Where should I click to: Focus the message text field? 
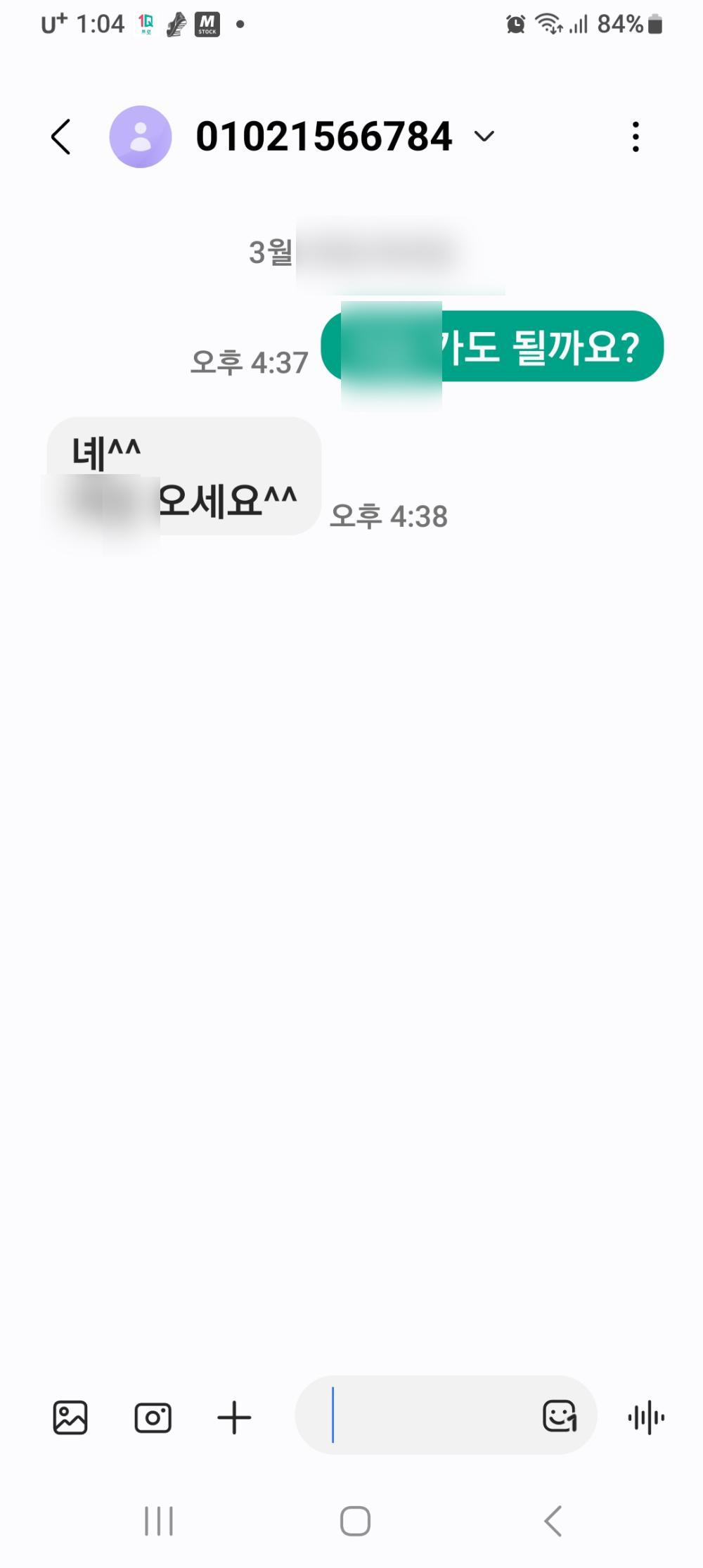pyautogui.click(x=422, y=1415)
